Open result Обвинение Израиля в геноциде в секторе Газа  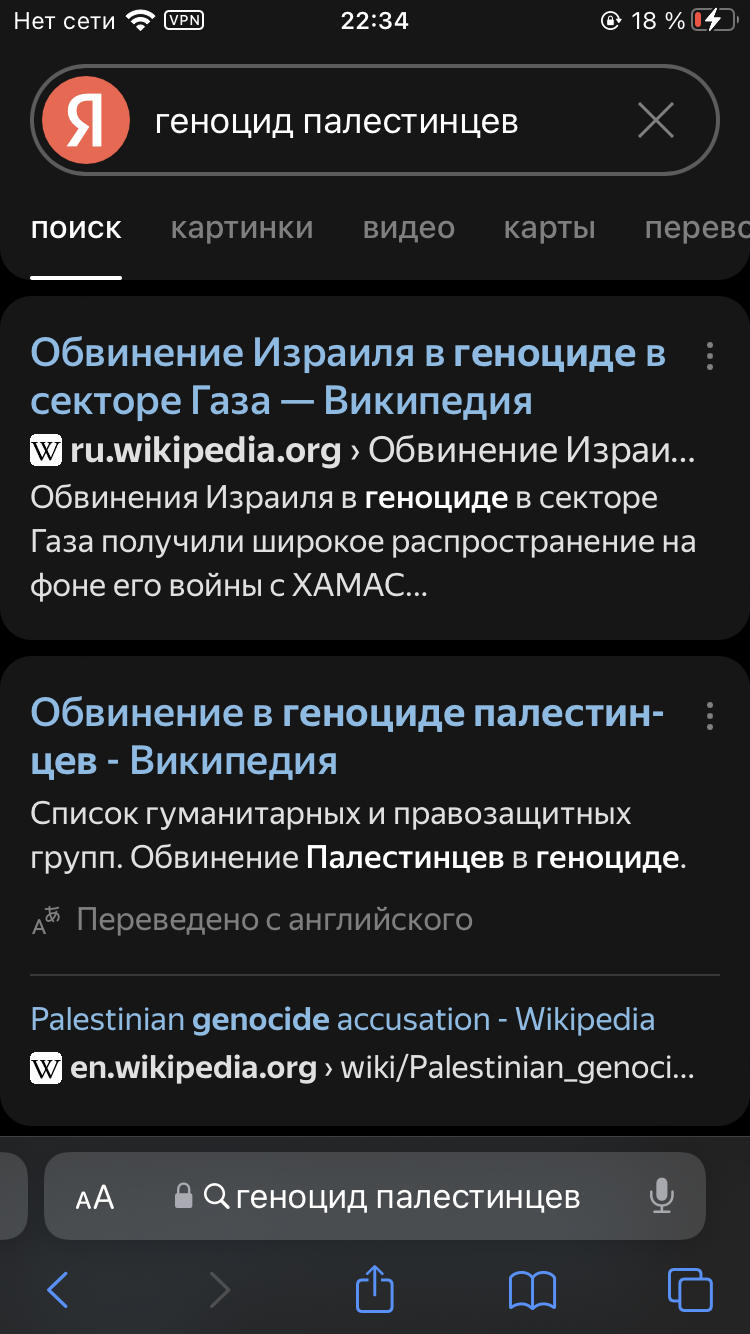348,377
